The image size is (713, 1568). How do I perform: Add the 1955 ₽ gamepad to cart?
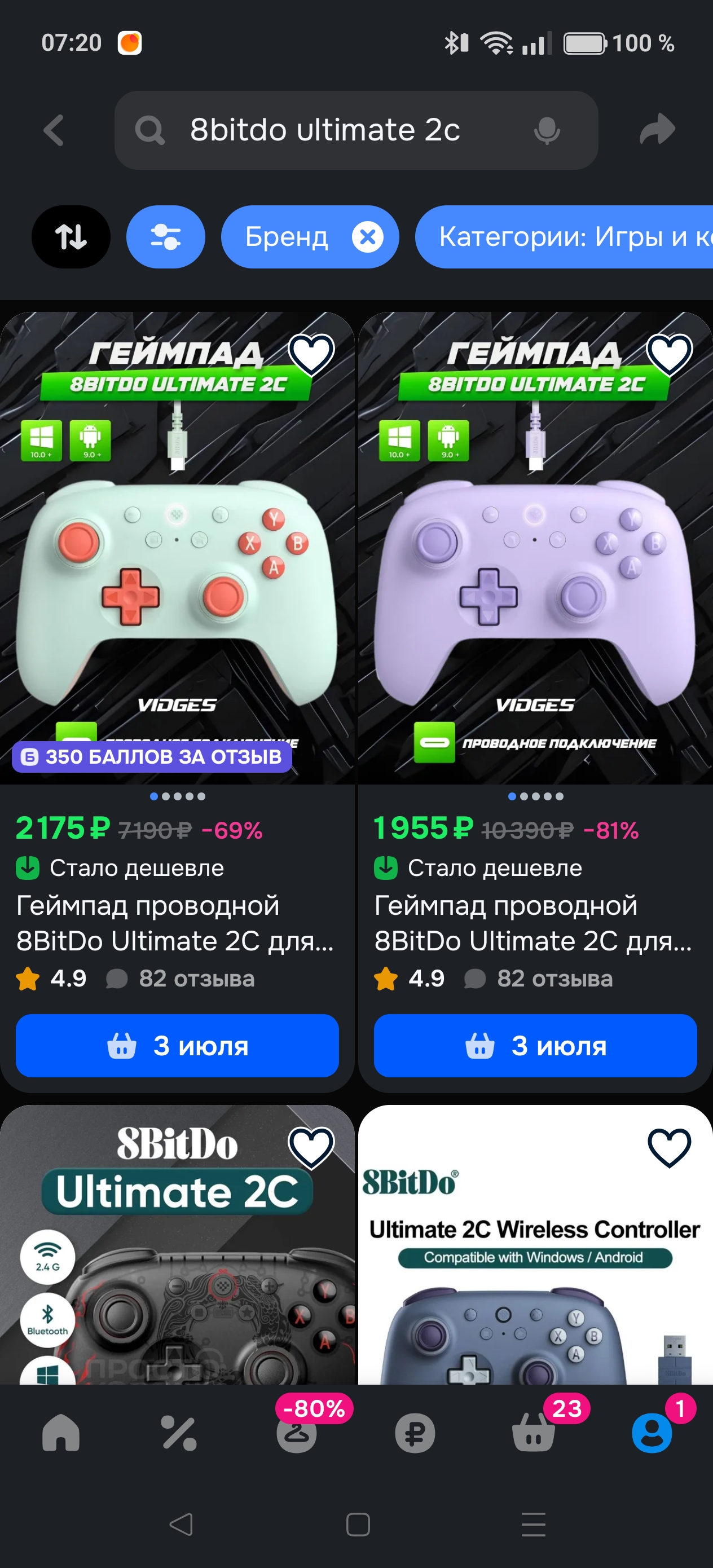535,1046
